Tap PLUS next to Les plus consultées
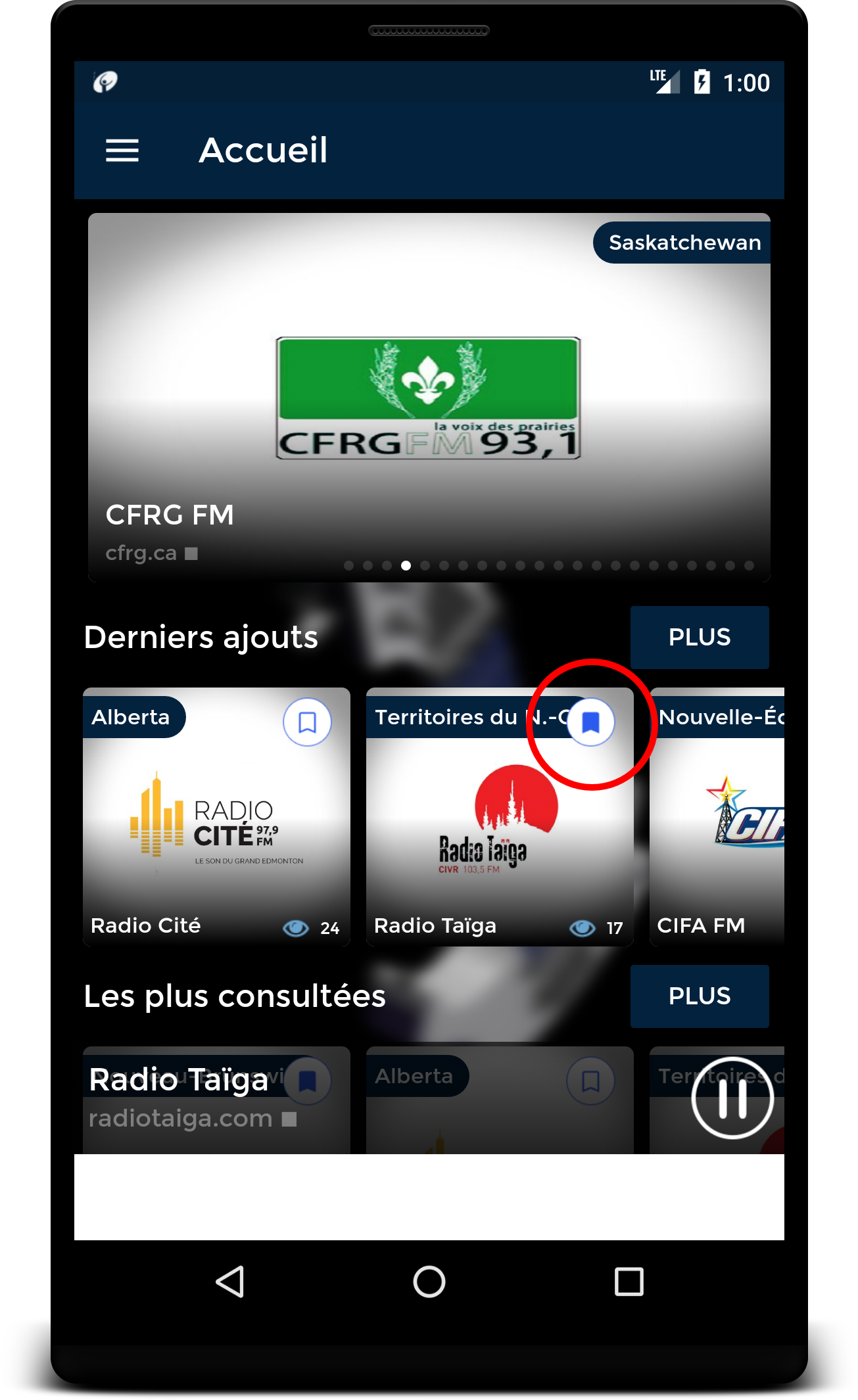 coord(700,996)
